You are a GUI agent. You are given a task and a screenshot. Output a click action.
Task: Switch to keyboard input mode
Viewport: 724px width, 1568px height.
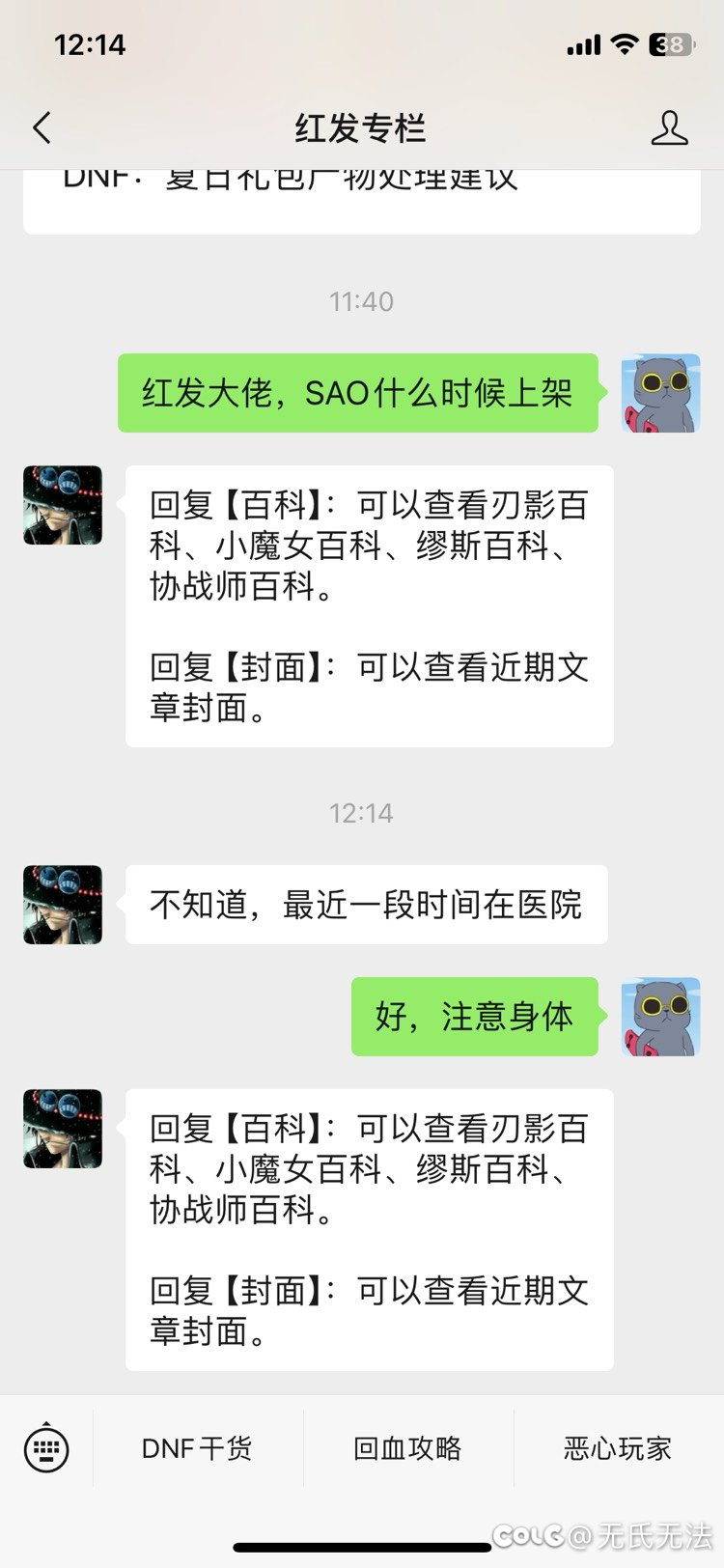[x=46, y=1447]
